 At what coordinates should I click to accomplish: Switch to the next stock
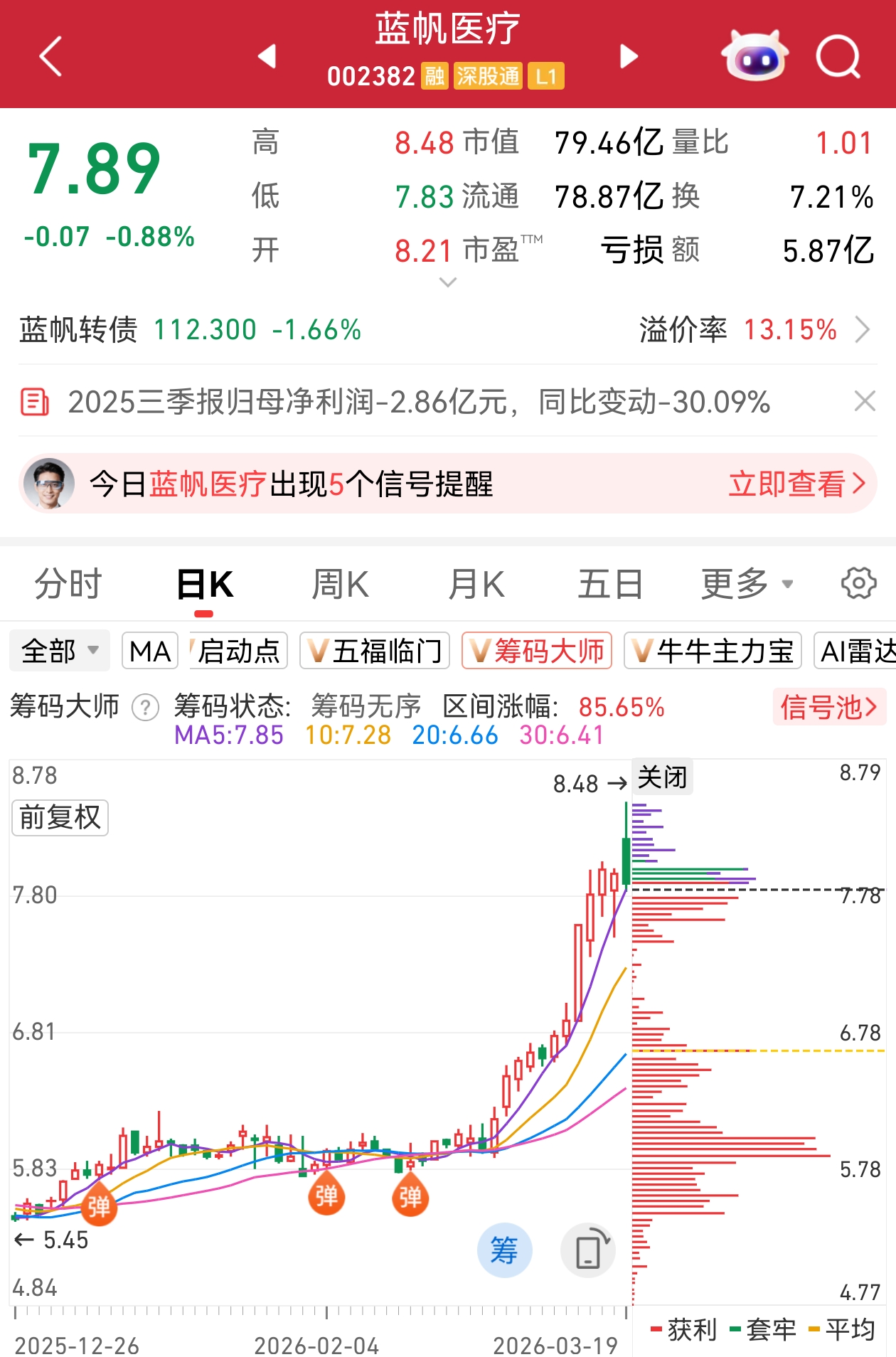tap(629, 56)
